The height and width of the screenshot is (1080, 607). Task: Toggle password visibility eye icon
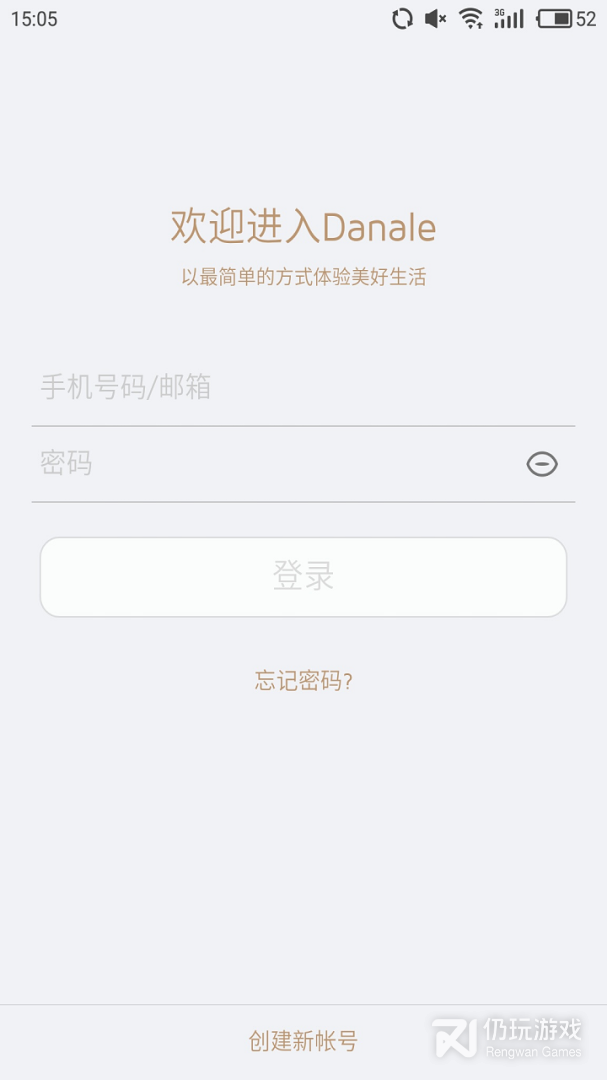542,464
